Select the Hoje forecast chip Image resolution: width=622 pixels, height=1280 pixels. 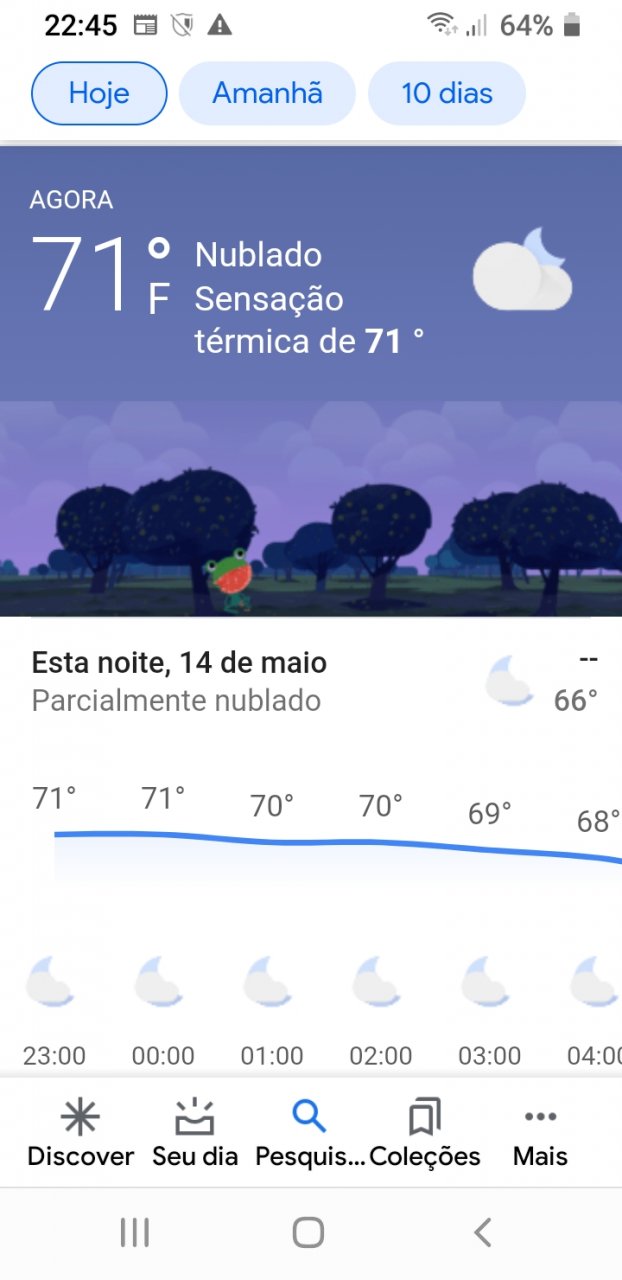click(99, 94)
